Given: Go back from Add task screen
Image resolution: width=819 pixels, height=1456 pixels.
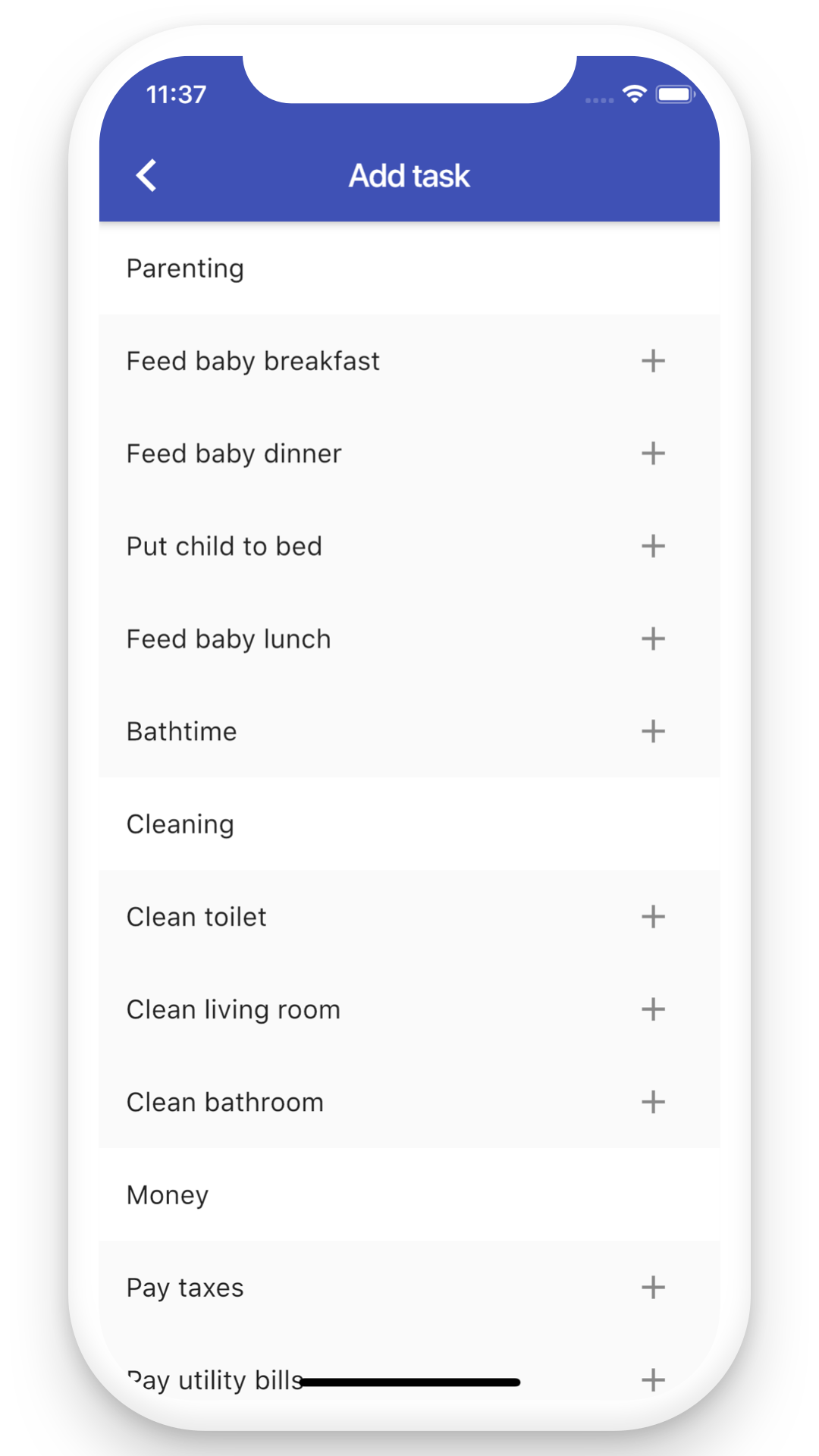Looking at the screenshot, I should point(146,175).
